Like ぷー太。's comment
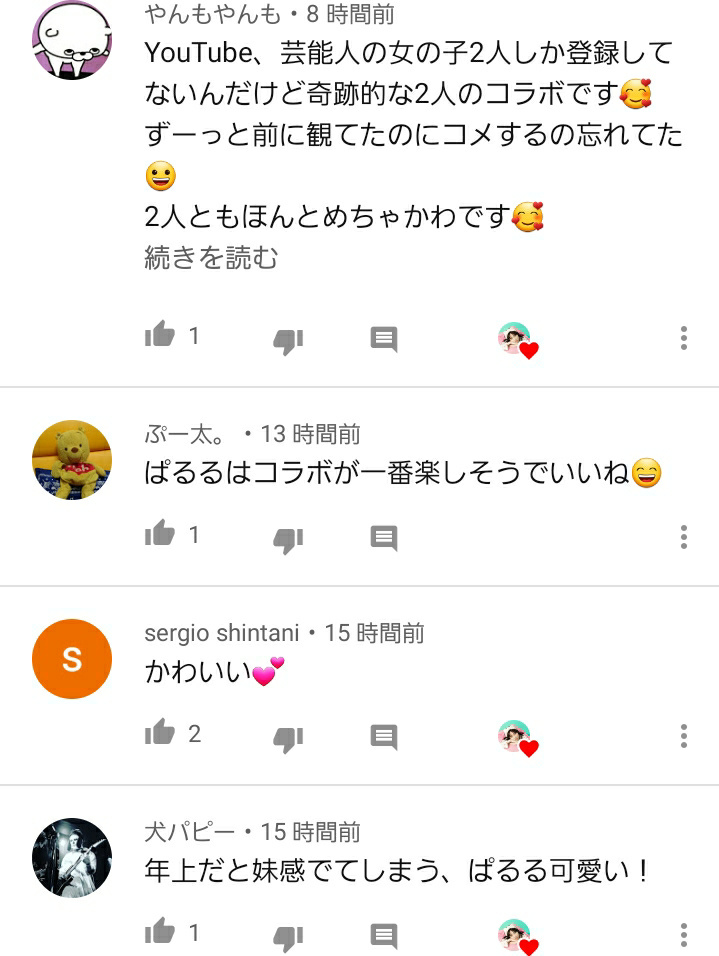The height and width of the screenshot is (956, 719). pos(160,535)
